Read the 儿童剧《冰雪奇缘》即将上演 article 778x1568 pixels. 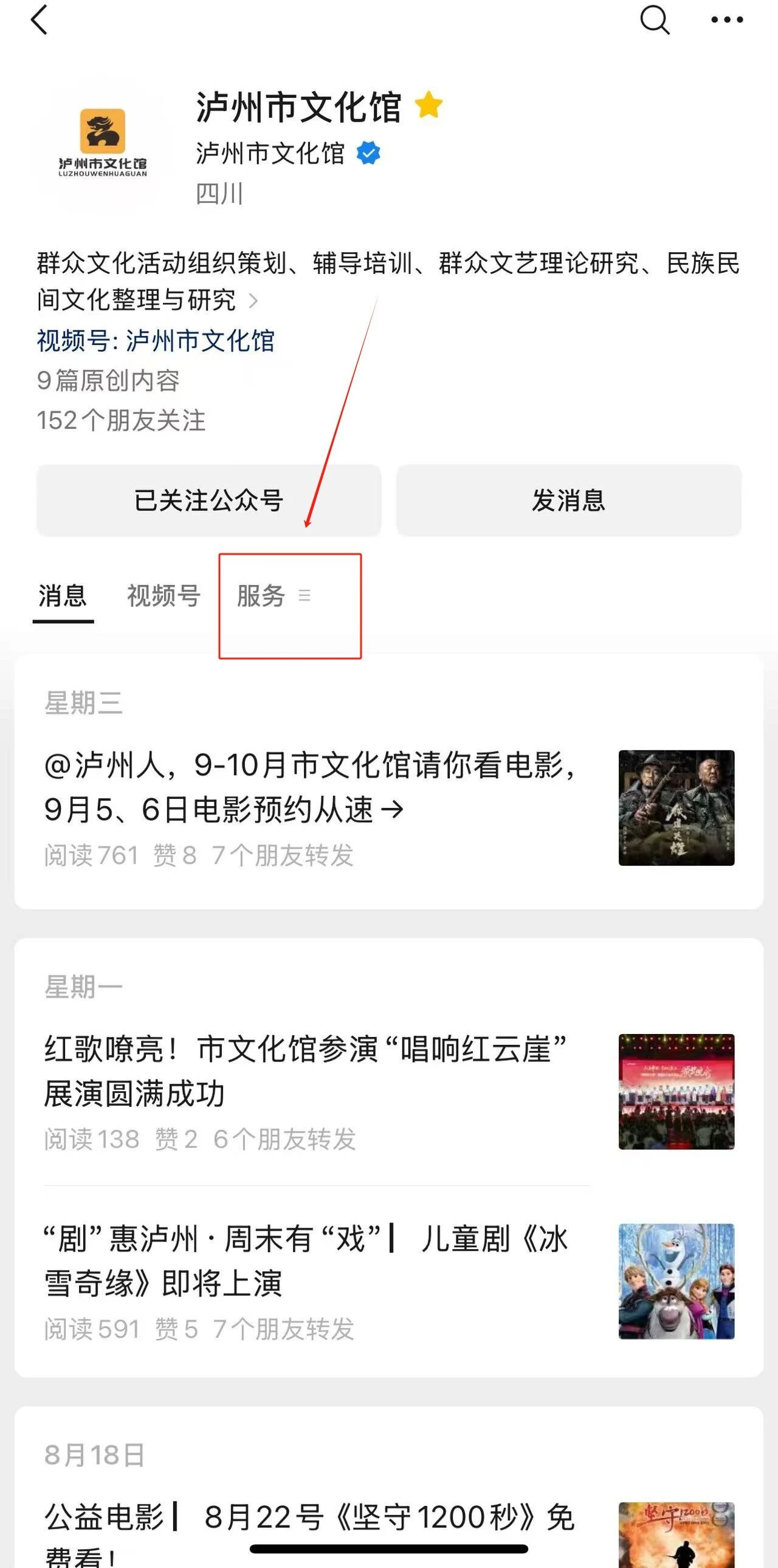(305, 1260)
